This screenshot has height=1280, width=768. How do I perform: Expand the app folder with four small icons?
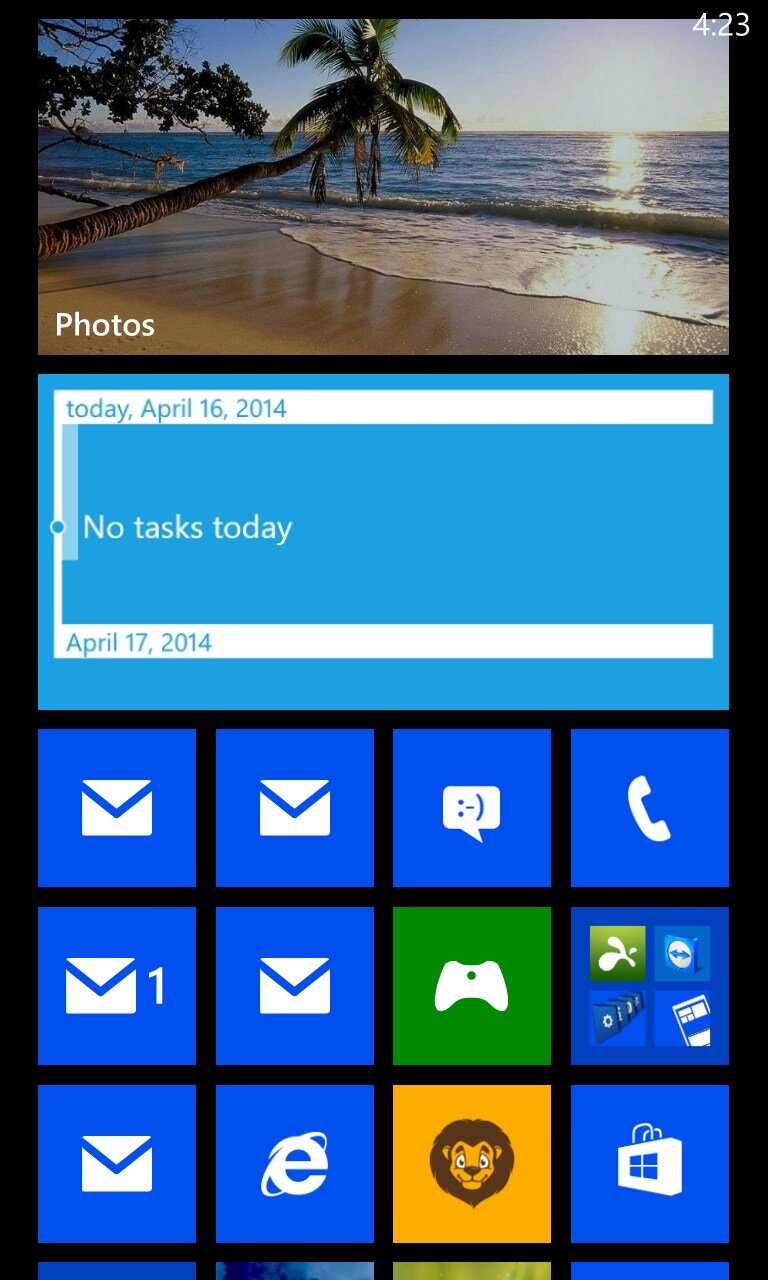pos(649,985)
